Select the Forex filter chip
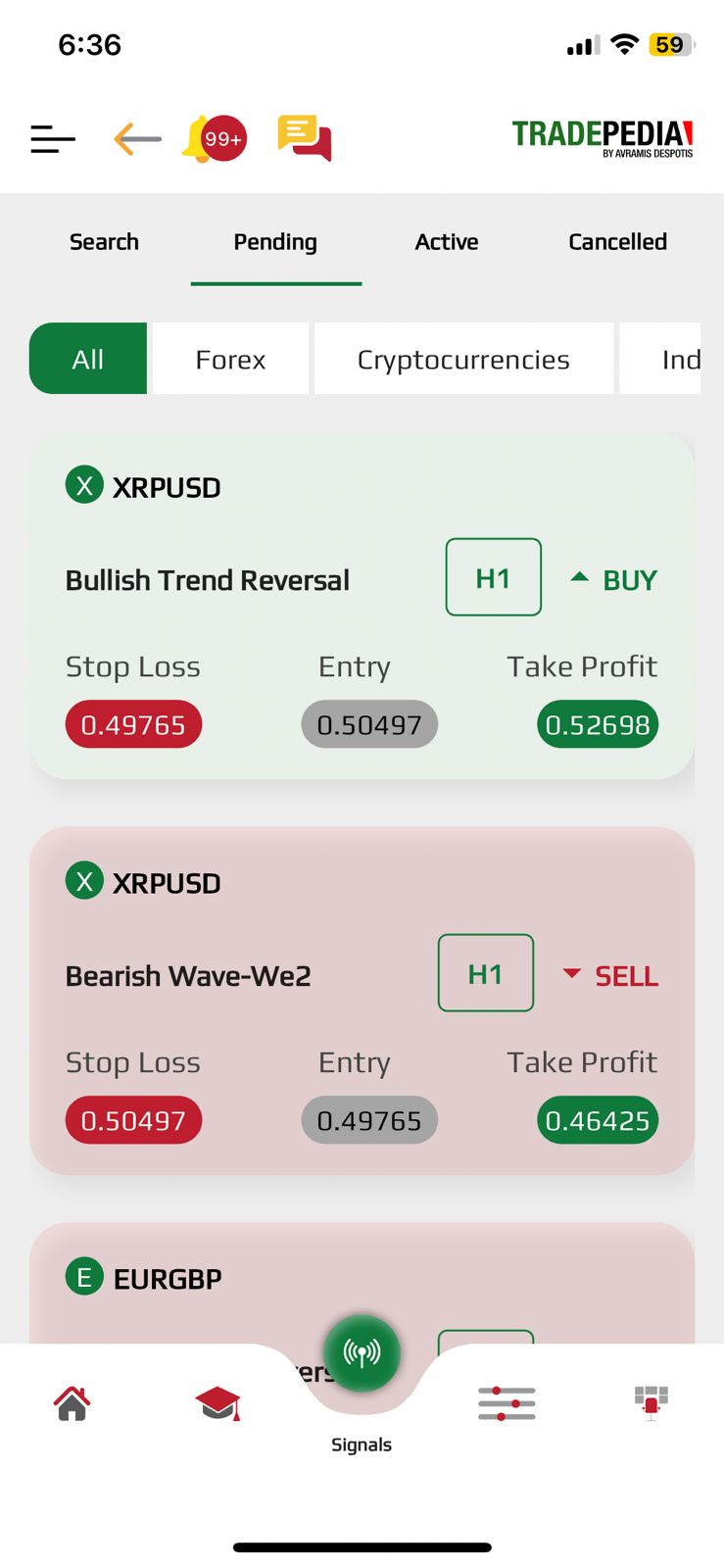The height and width of the screenshot is (1568, 724). coord(229,359)
